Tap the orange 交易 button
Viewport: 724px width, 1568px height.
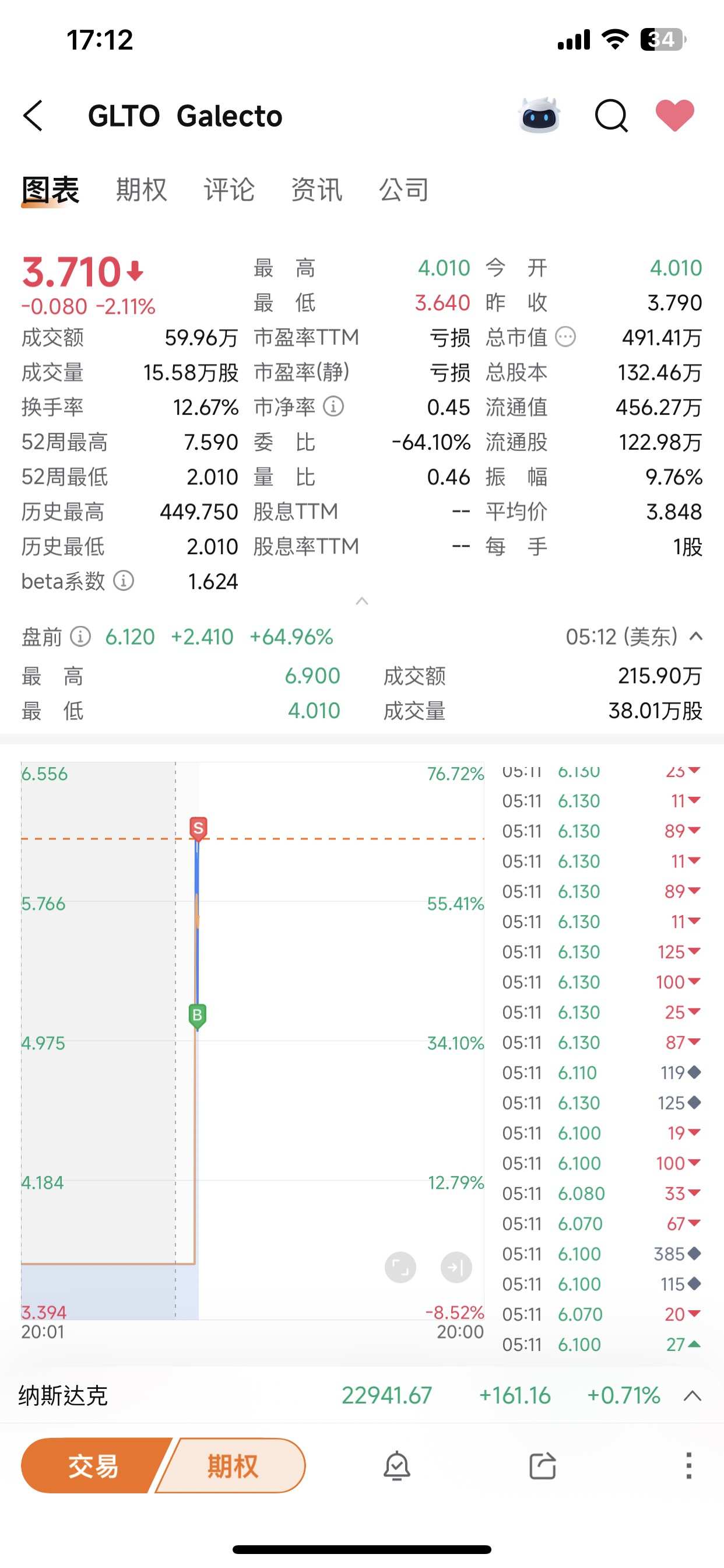point(93,1466)
